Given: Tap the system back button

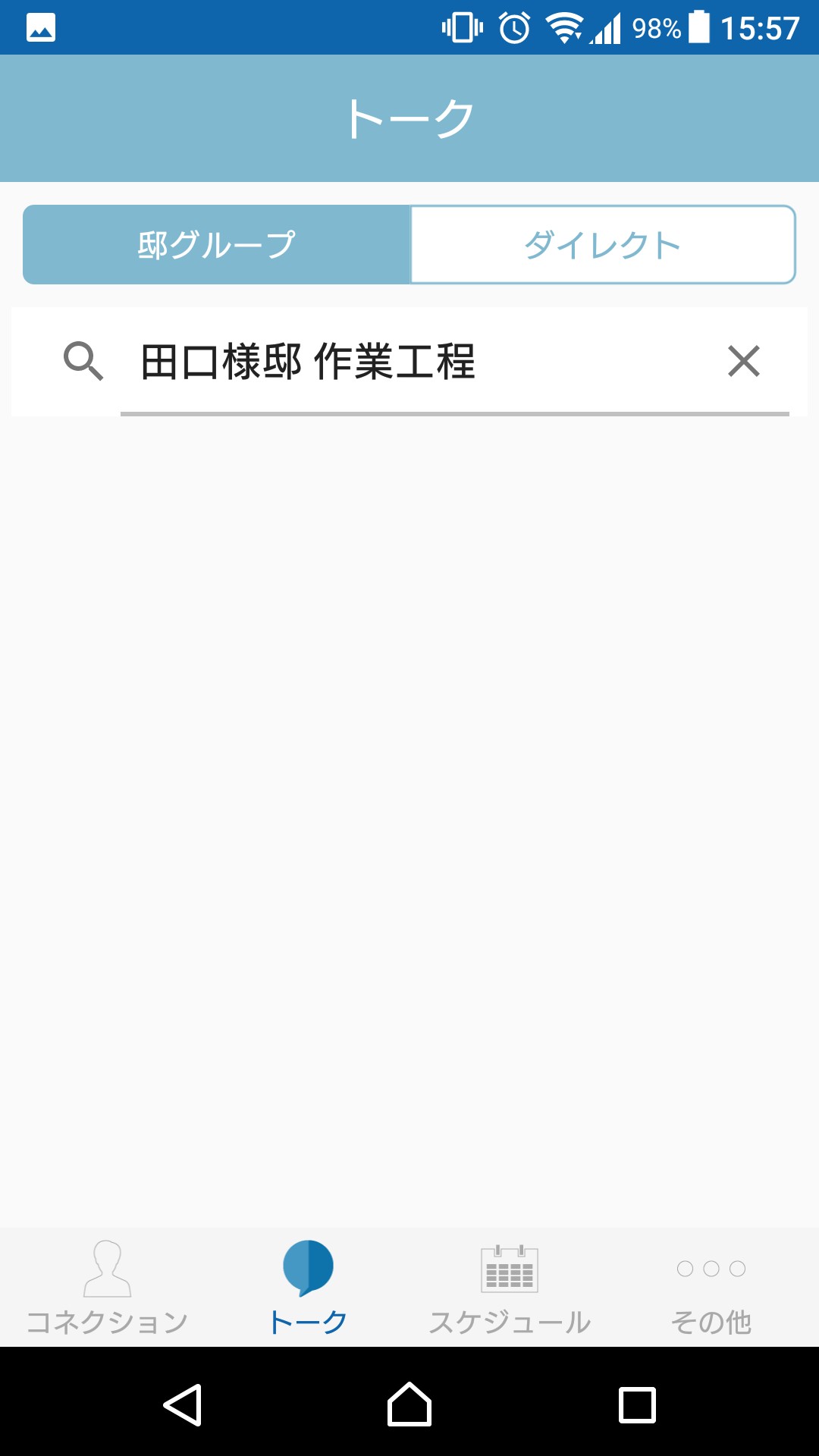Looking at the screenshot, I should point(183,1404).
